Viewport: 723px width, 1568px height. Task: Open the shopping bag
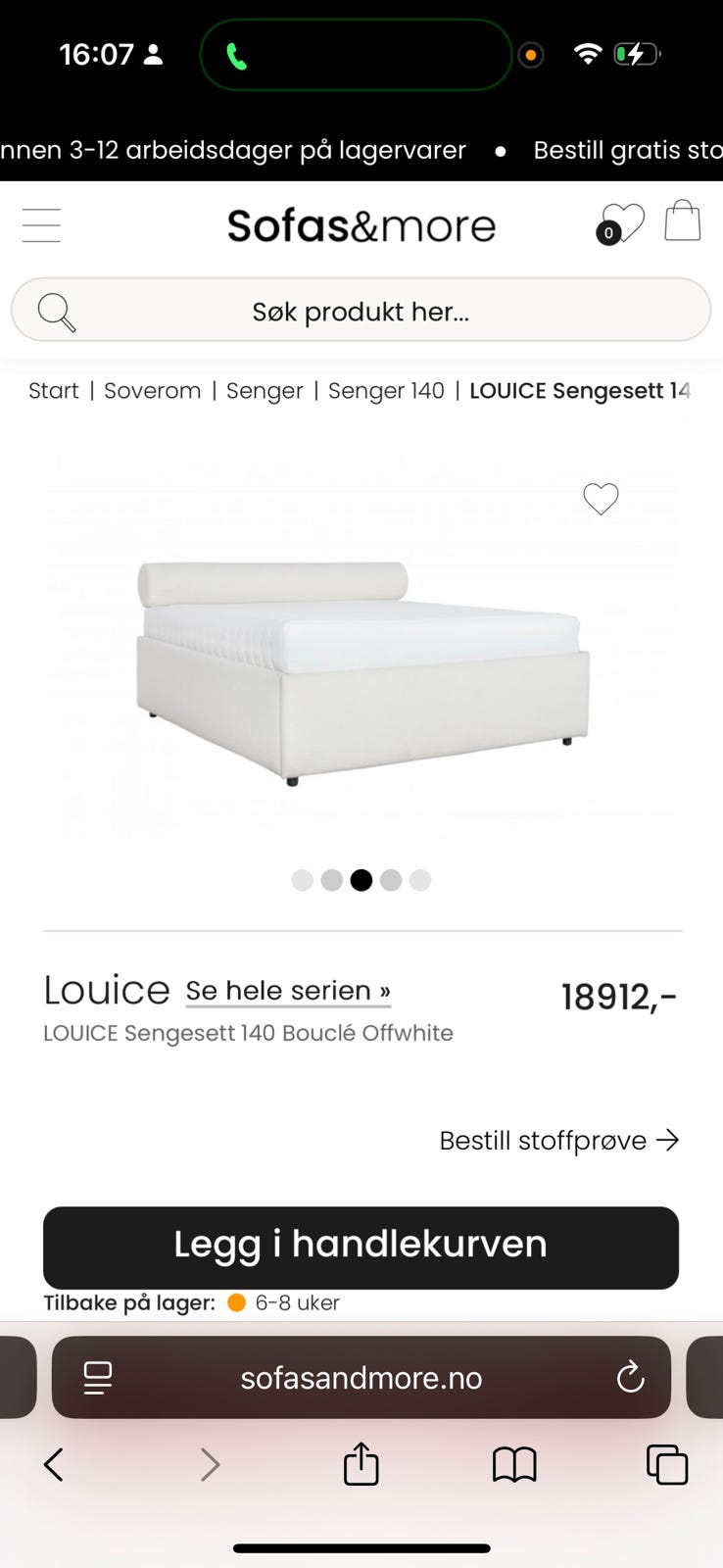click(683, 221)
